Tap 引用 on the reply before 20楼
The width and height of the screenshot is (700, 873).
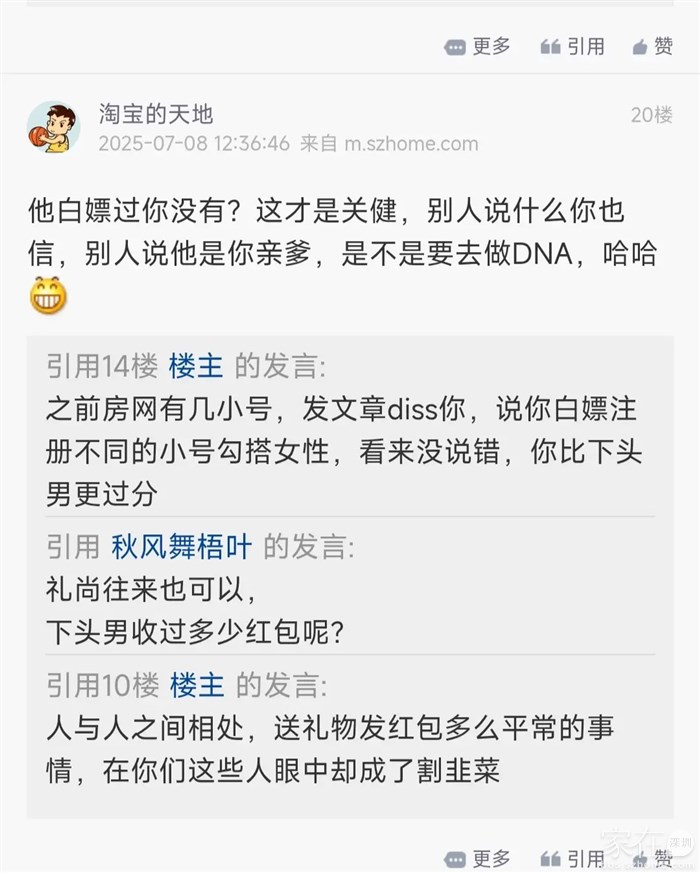point(573,46)
